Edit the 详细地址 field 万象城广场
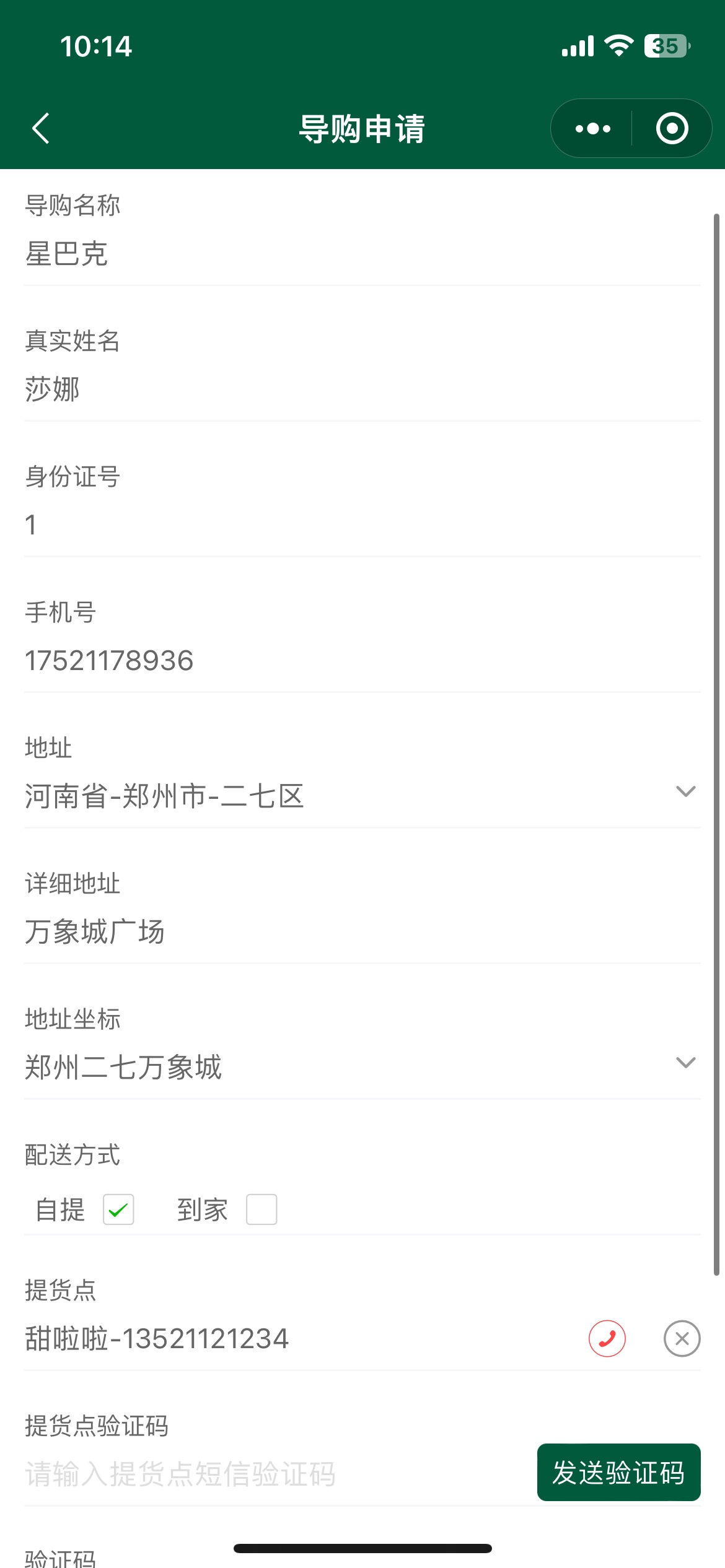The width and height of the screenshot is (725, 1568). tap(362, 932)
